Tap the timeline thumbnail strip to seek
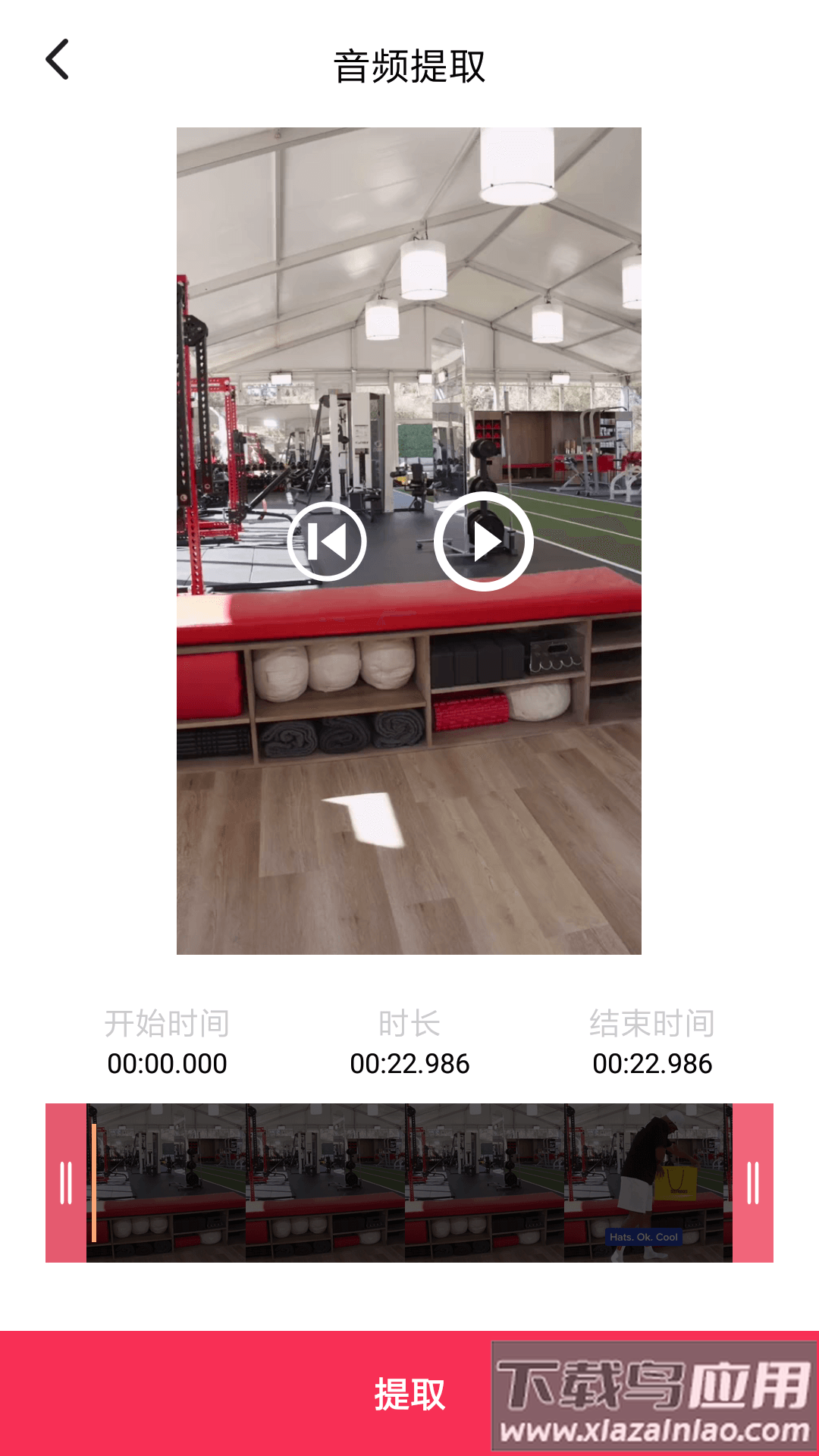The height and width of the screenshot is (1456, 819). pos(409,1183)
